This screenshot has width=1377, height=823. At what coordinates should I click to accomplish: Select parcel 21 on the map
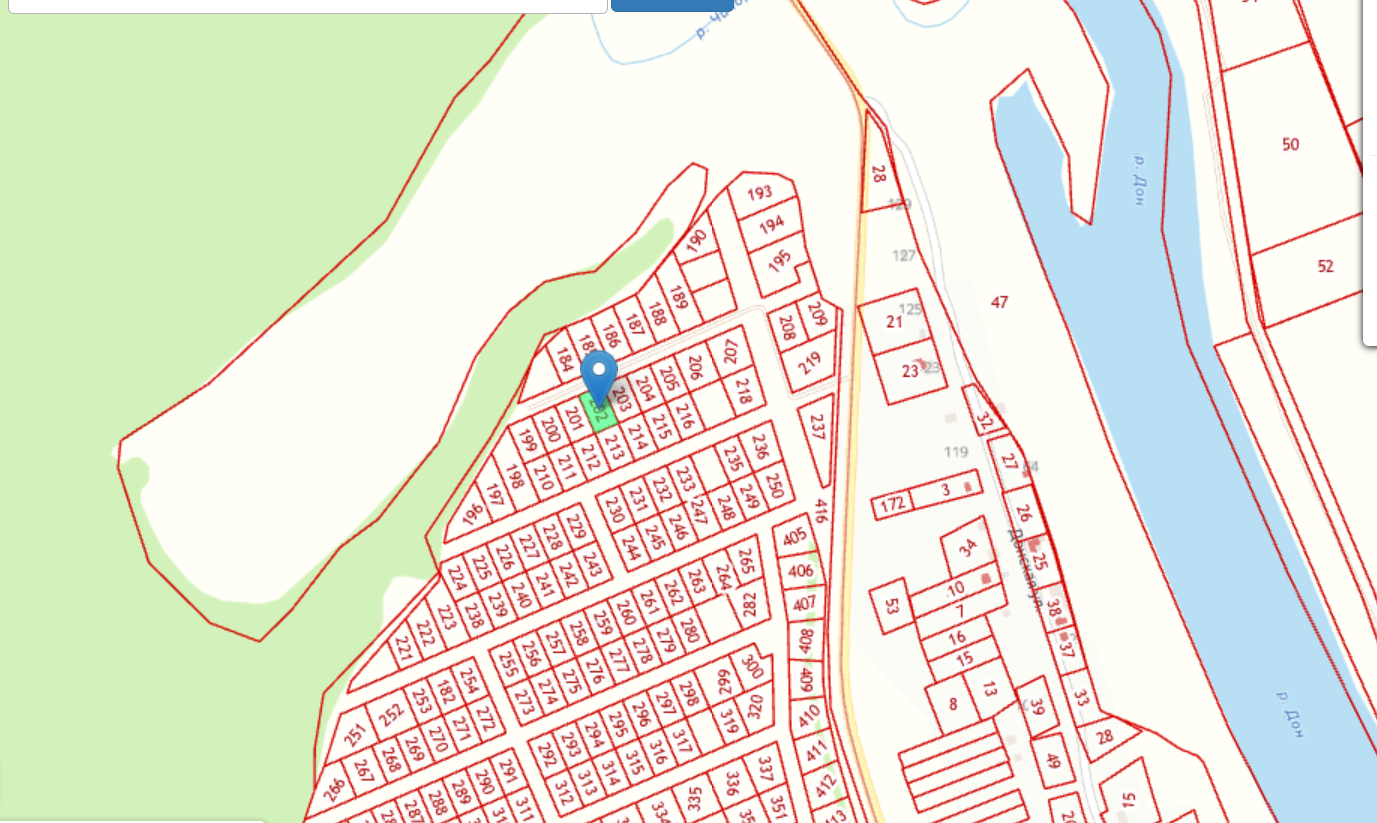(x=895, y=321)
